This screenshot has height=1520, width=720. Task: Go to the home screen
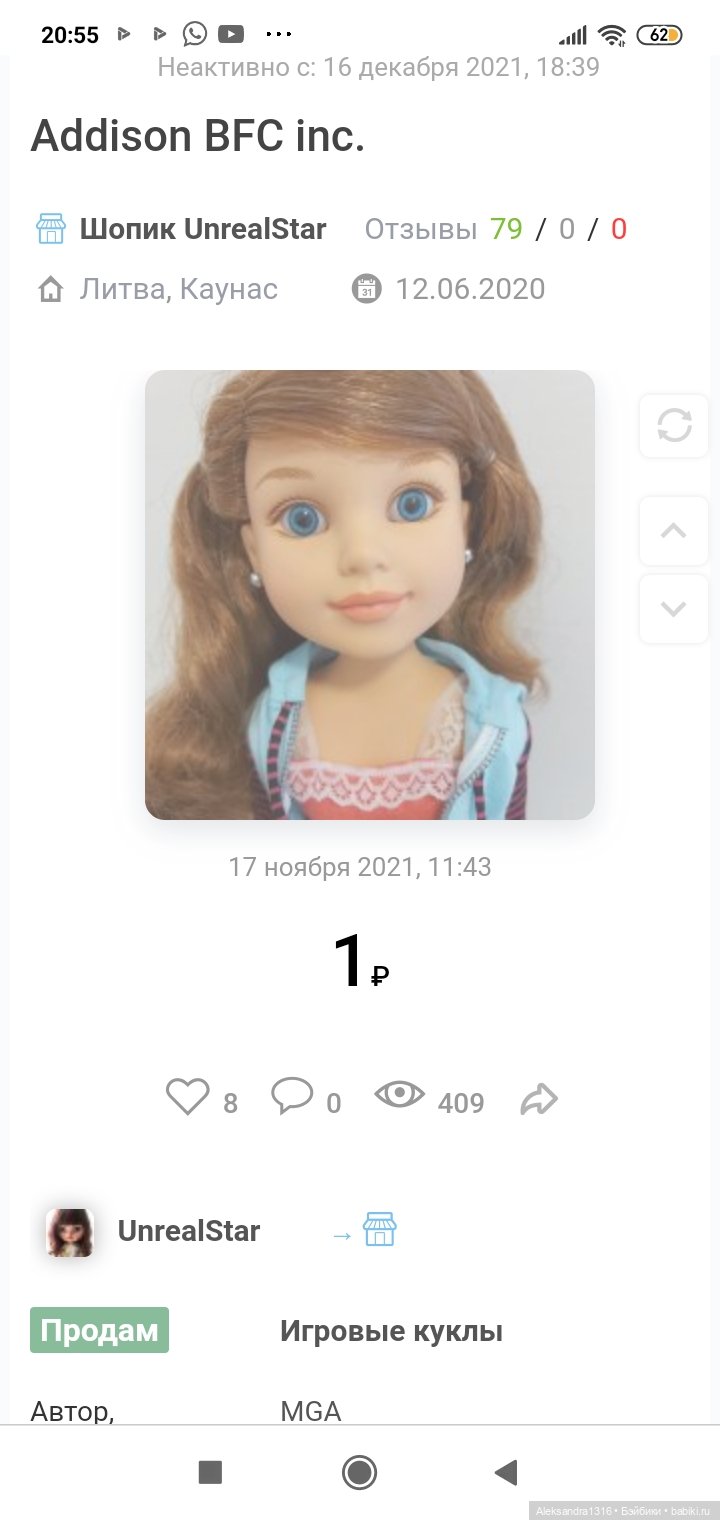coord(359,1472)
